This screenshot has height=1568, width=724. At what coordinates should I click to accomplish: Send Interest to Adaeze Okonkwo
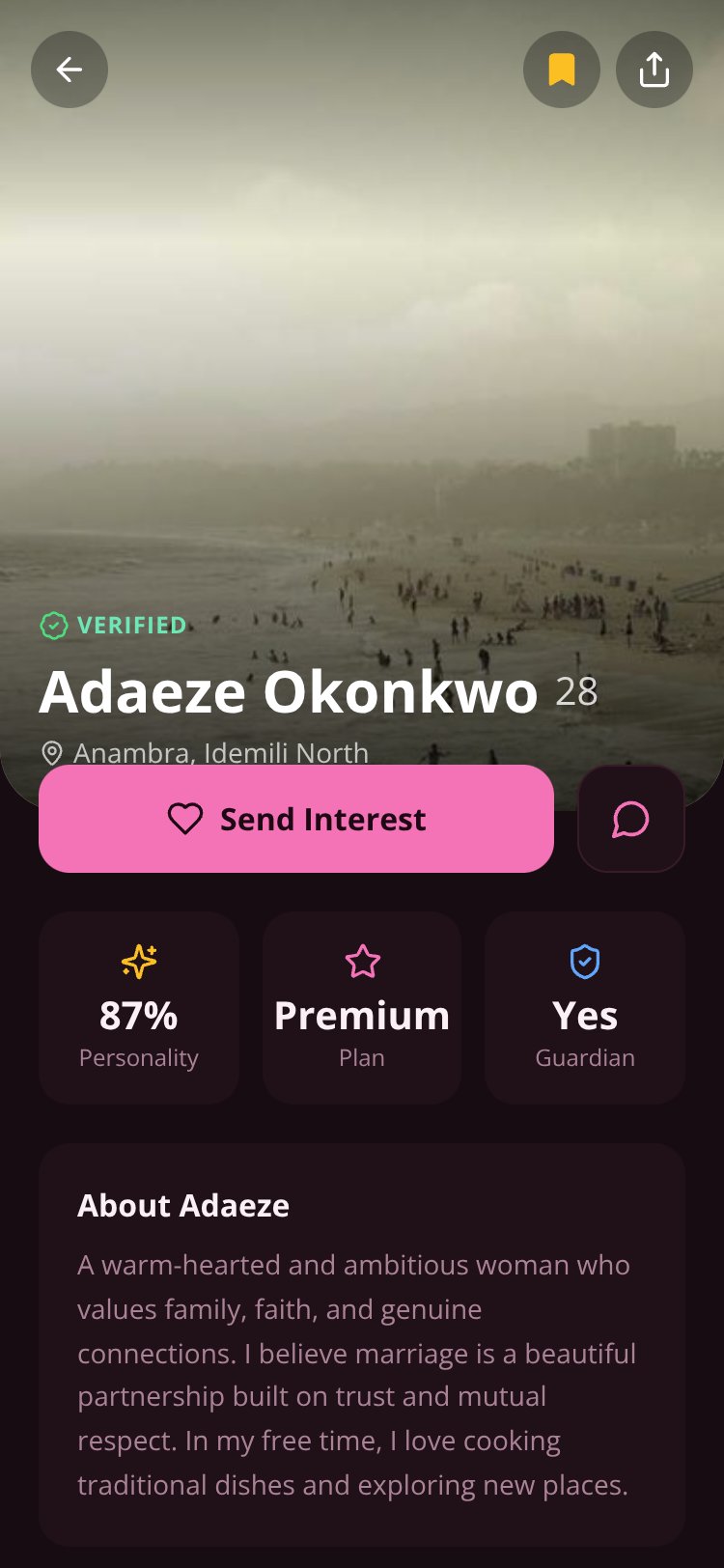click(x=296, y=819)
